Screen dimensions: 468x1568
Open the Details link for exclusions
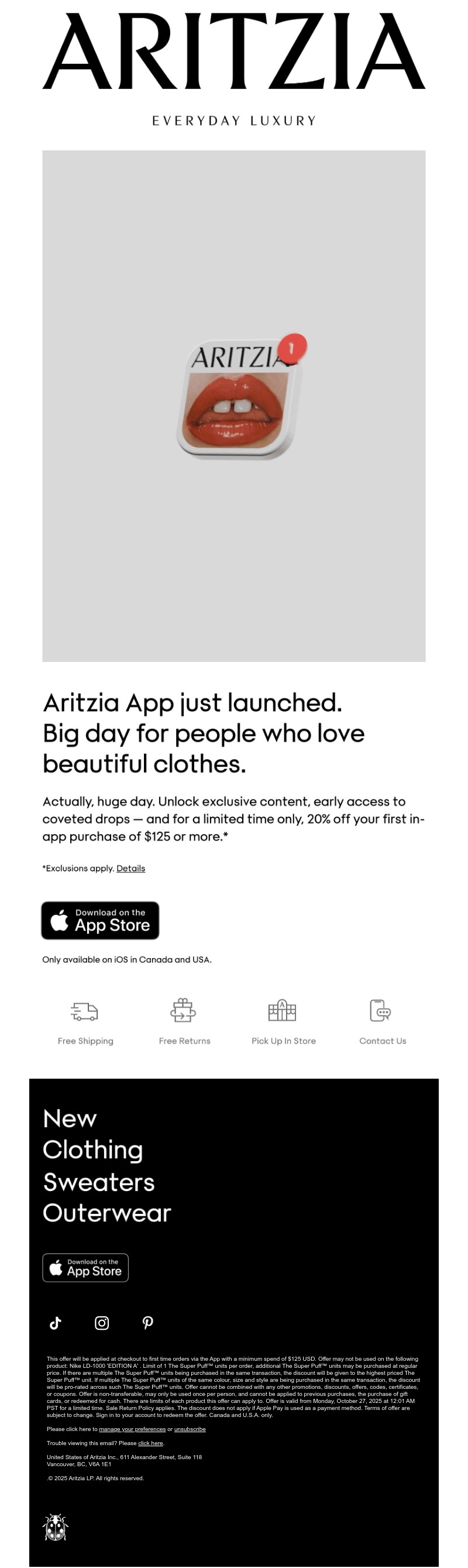130,868
